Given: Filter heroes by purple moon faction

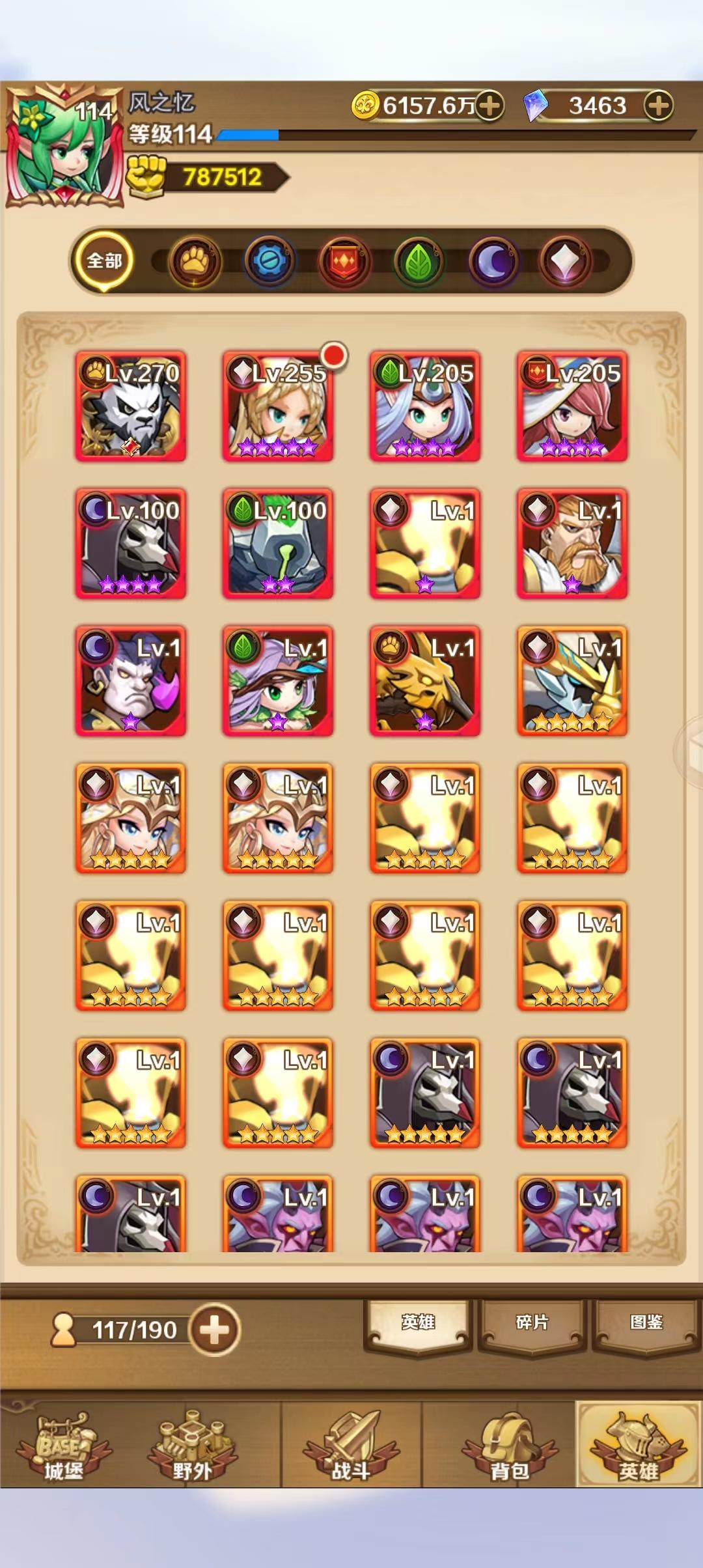Looking at the screenshot, I should 493,261.
